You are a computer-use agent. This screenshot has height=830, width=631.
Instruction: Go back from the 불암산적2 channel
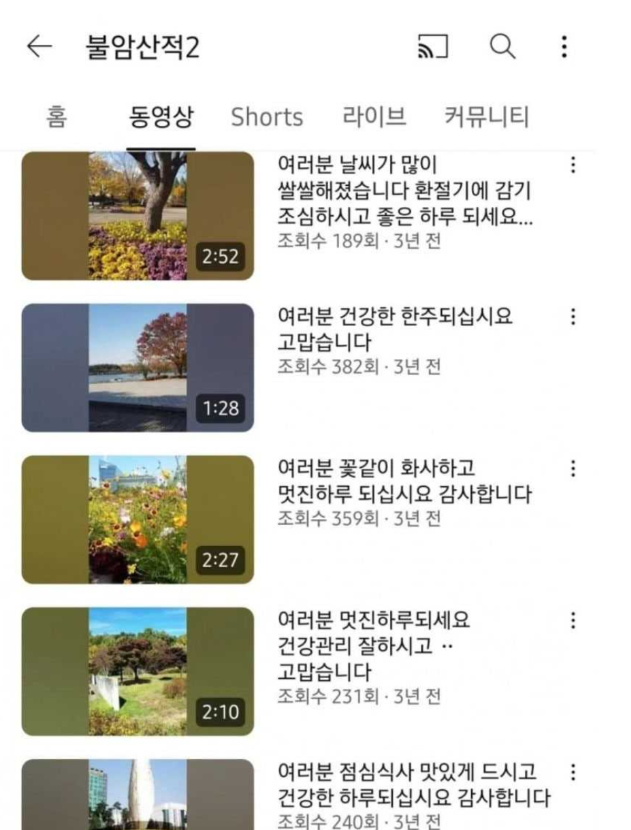tap(39, 47)
